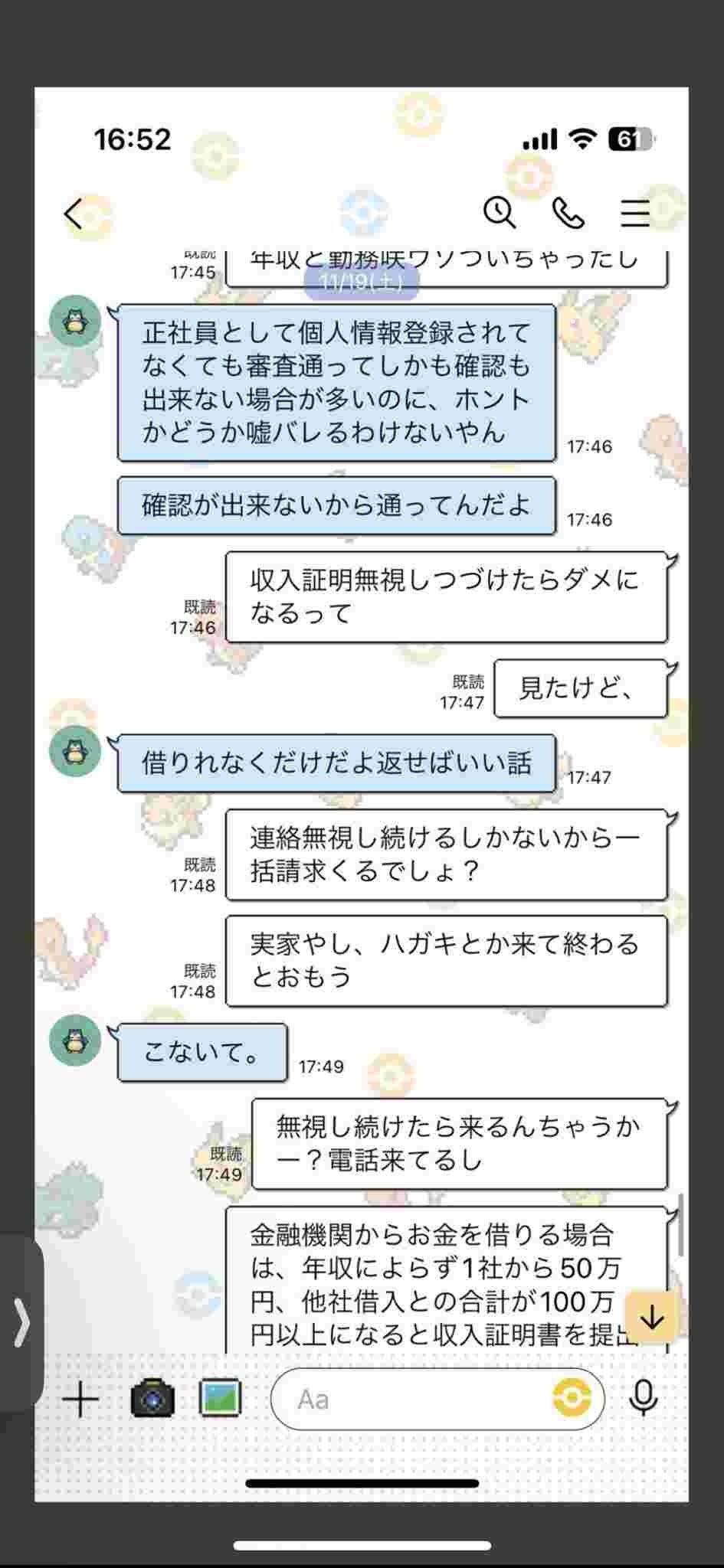Tap the back chevron to exit chat
The image size is (724, 1568).
74,212
